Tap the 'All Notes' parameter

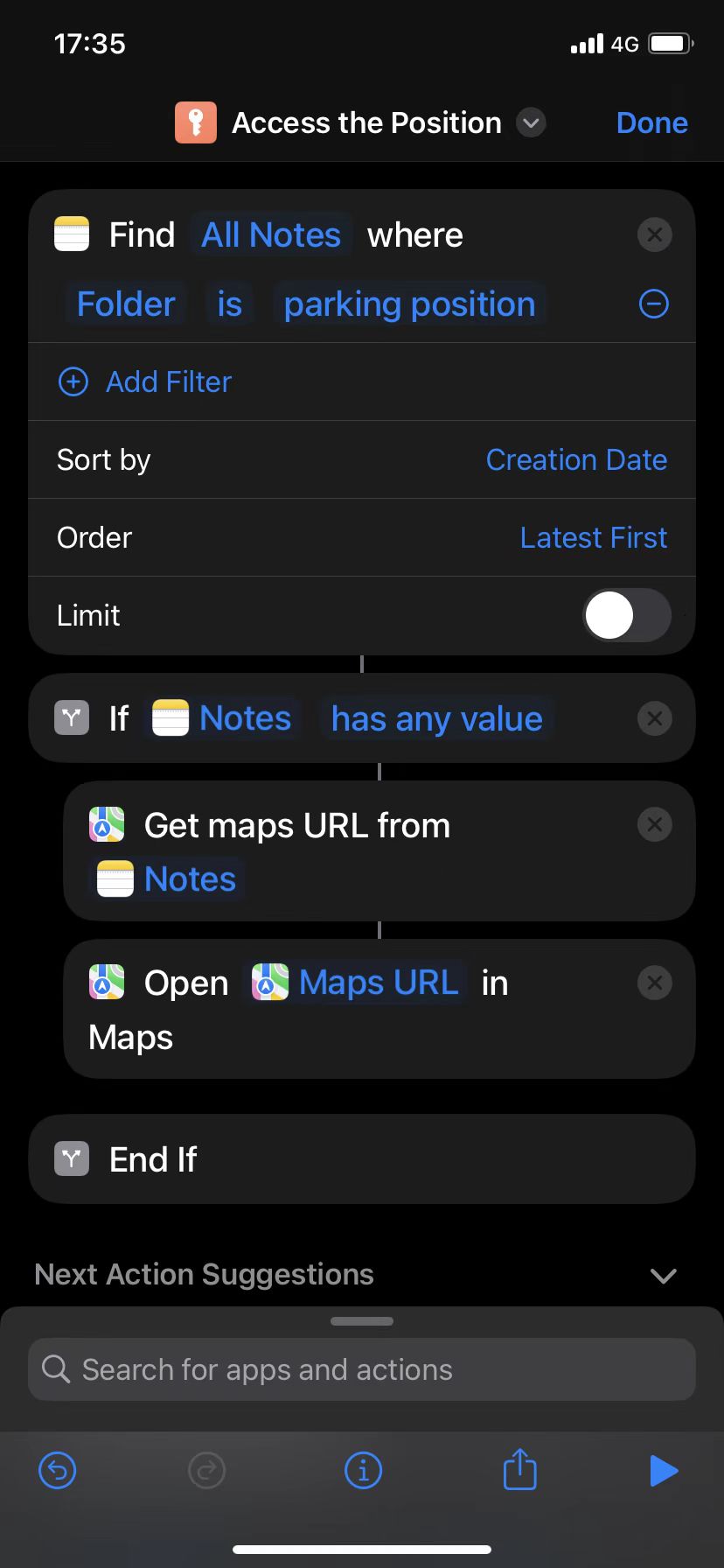(271, 235)
